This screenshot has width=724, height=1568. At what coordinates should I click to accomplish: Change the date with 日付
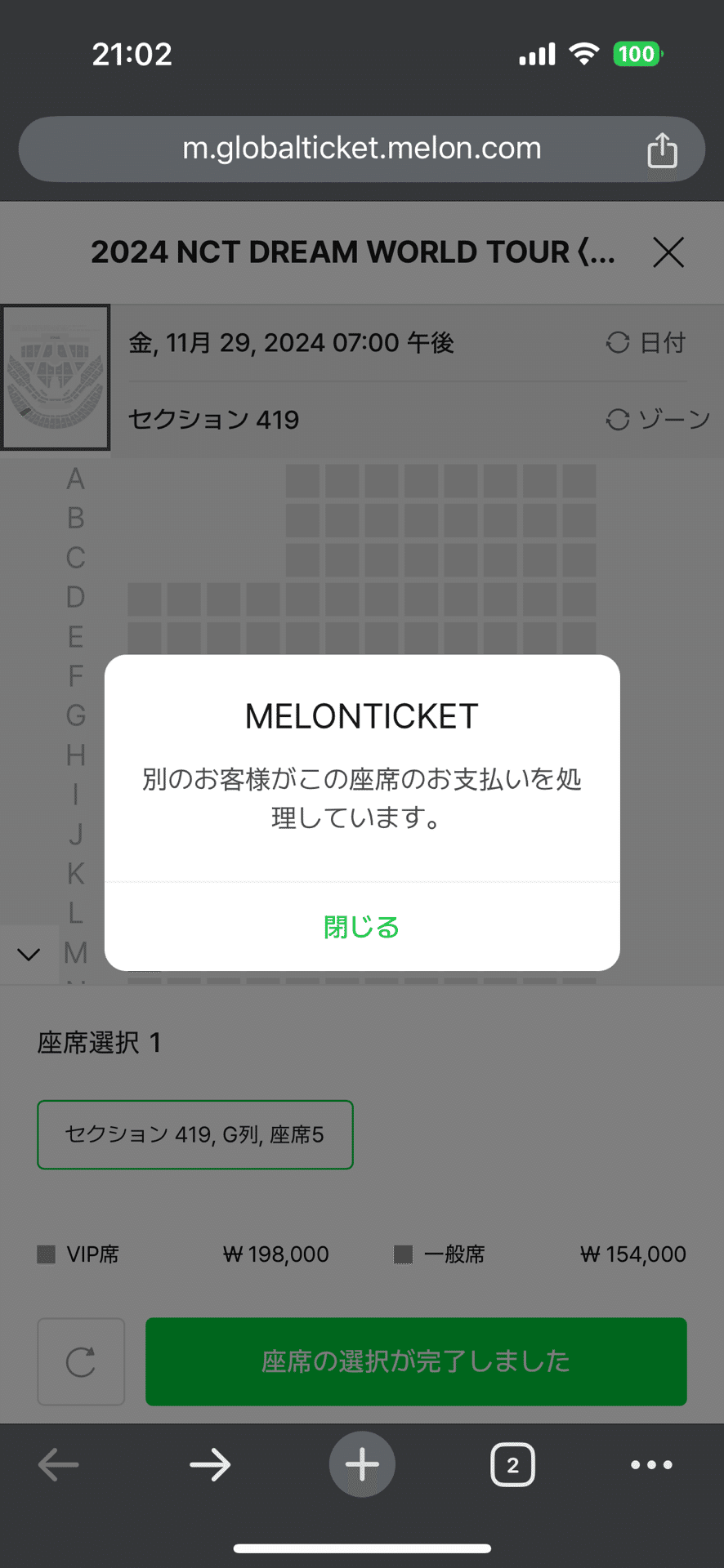(x=646, y=343)
